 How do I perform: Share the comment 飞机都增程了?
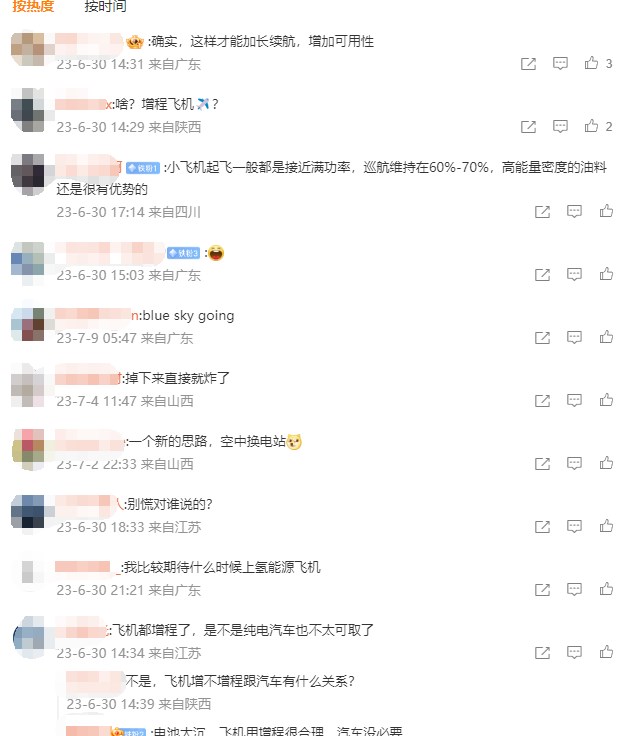[542, 653]
